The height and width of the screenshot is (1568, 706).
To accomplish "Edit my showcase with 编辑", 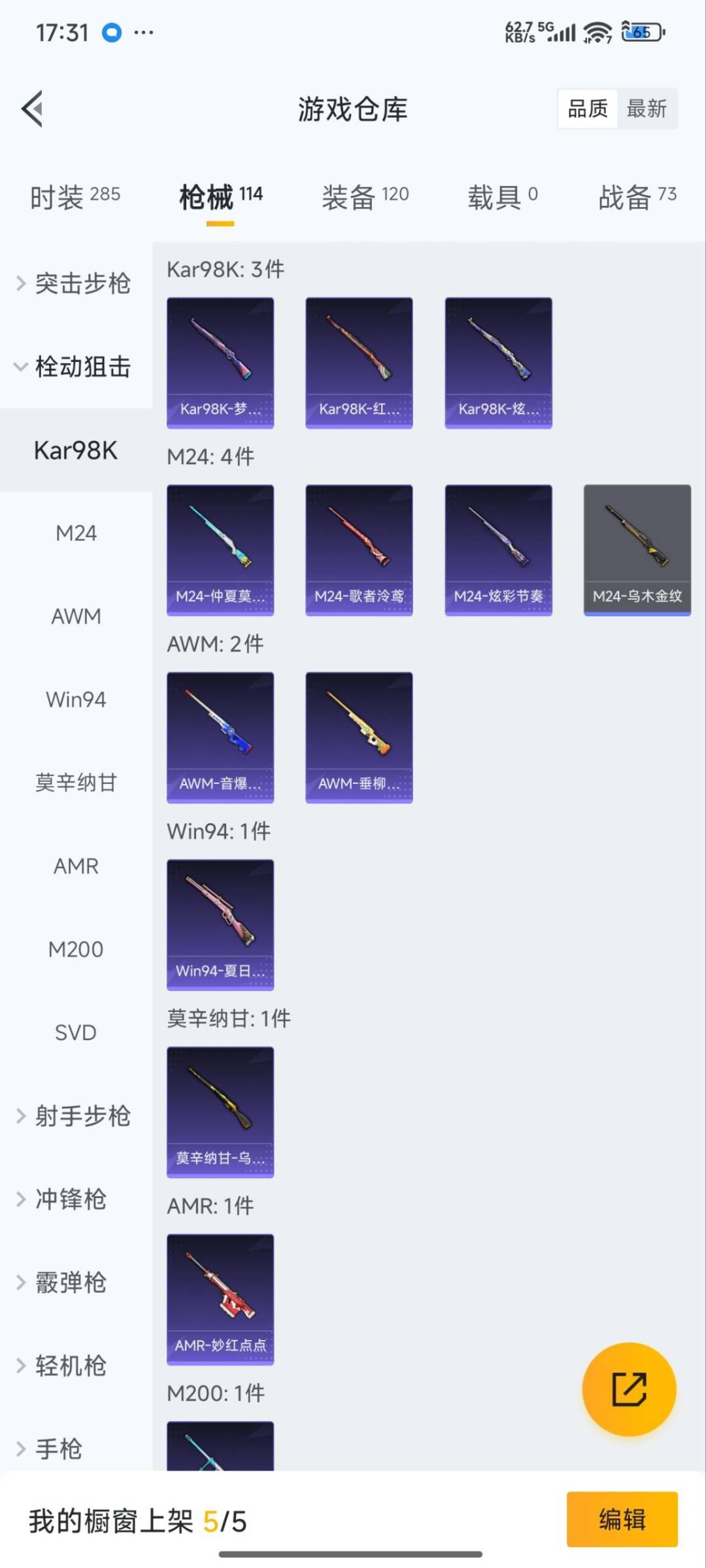I will pyautogui.click(x=622, y=1520).
